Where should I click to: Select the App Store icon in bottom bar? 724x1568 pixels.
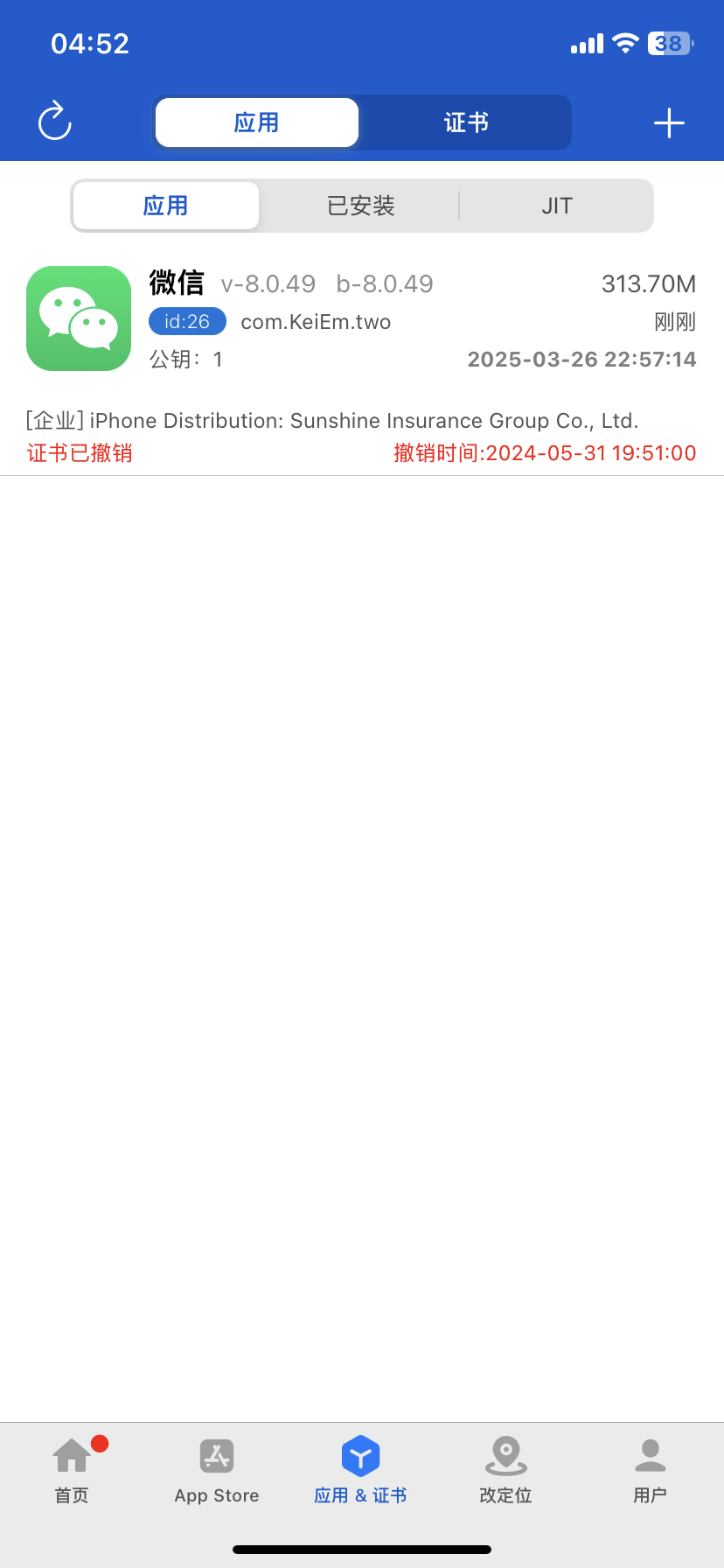pos(216,1455)
